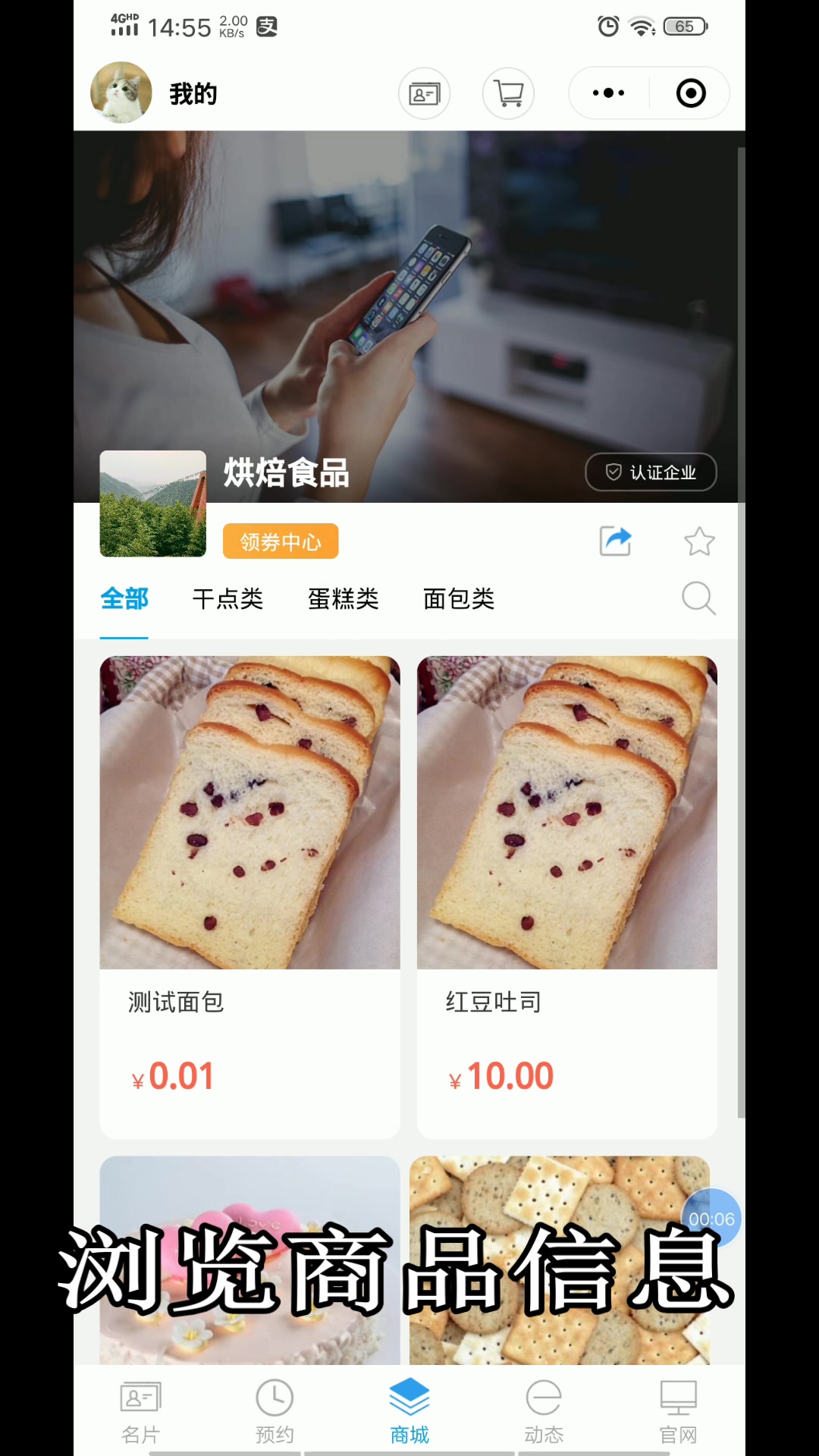The height and width of the screenshot is (1456, 819).
Task: Tap the 认证企业 badge
Action: 651,472
